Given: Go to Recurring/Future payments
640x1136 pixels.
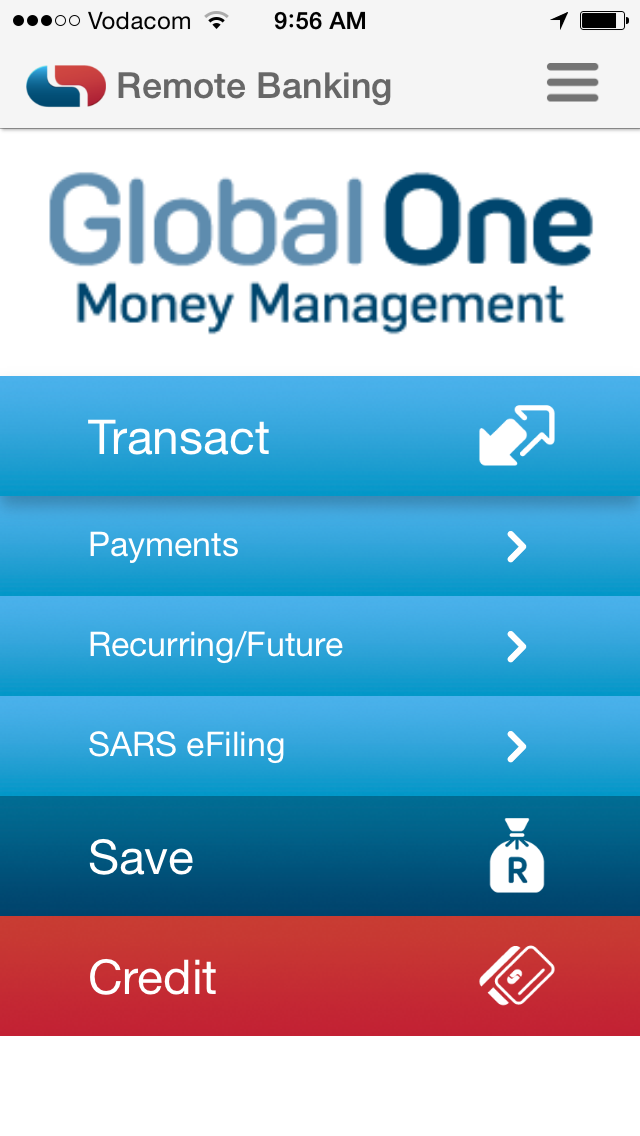Looking at the screenshot, I should click(320, 646).
